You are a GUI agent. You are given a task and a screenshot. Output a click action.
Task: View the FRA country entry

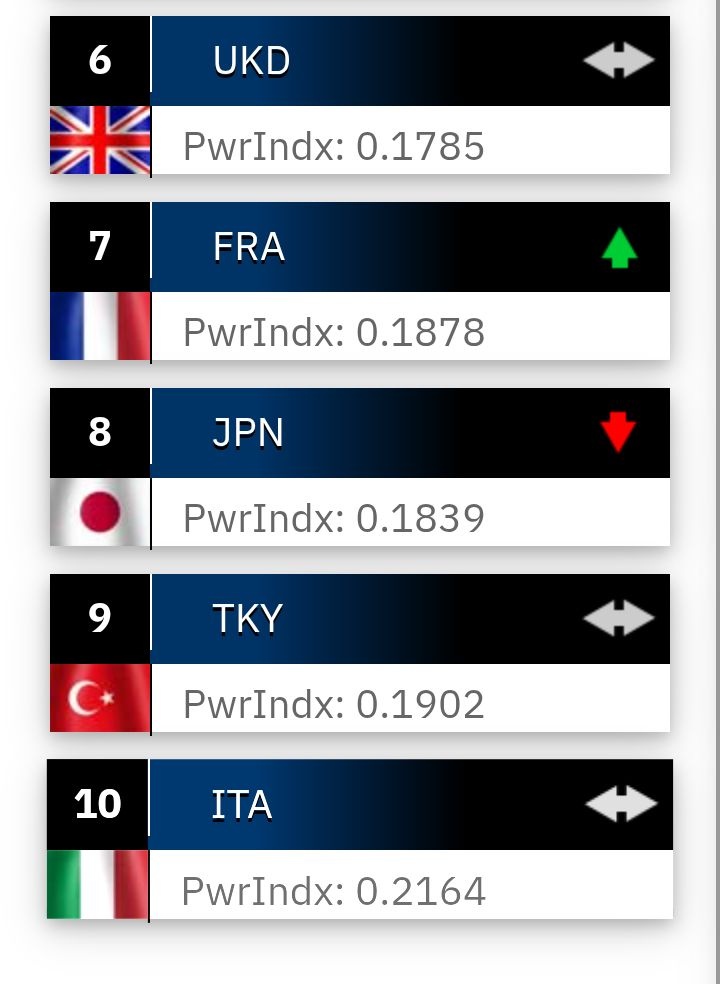(360, 281)
